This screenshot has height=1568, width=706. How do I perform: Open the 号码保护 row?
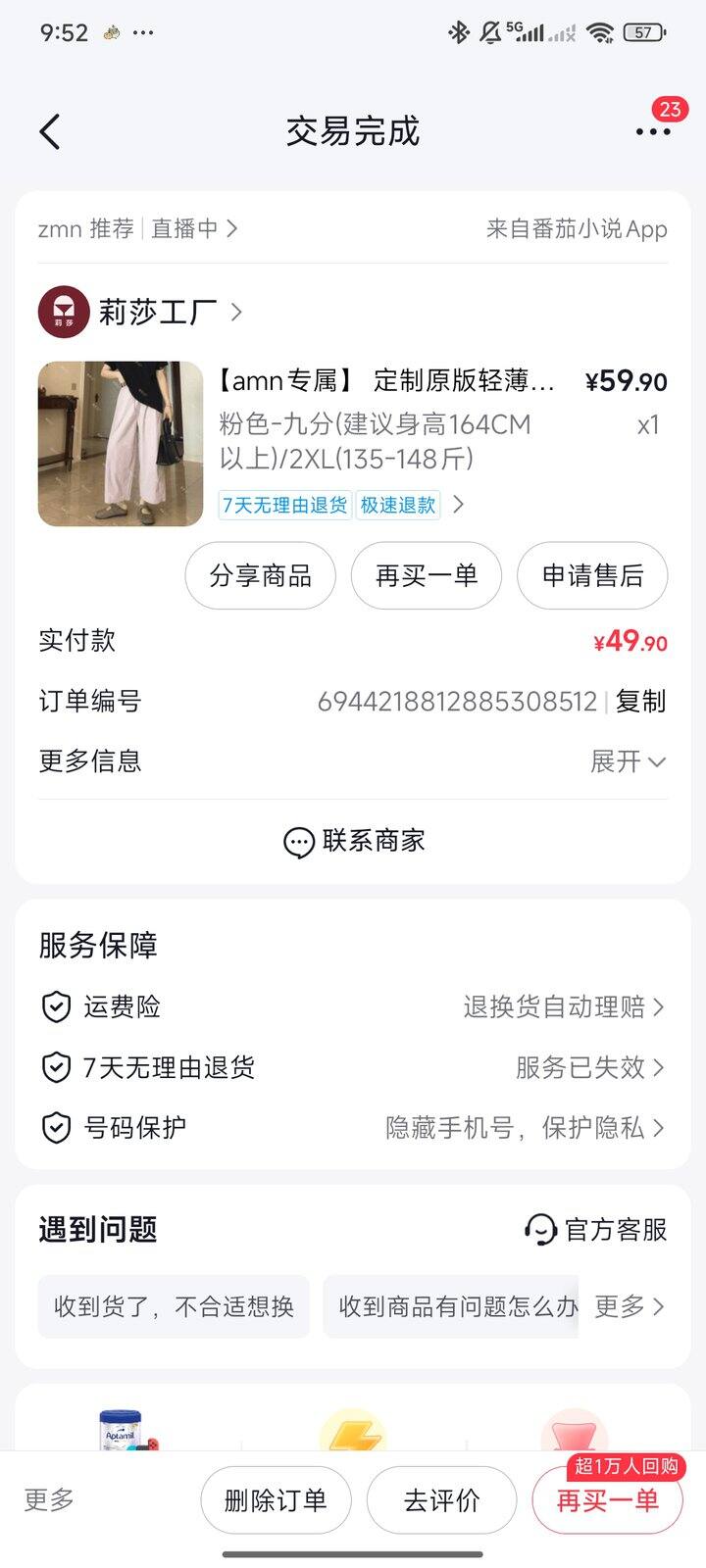pos(353,1128)
